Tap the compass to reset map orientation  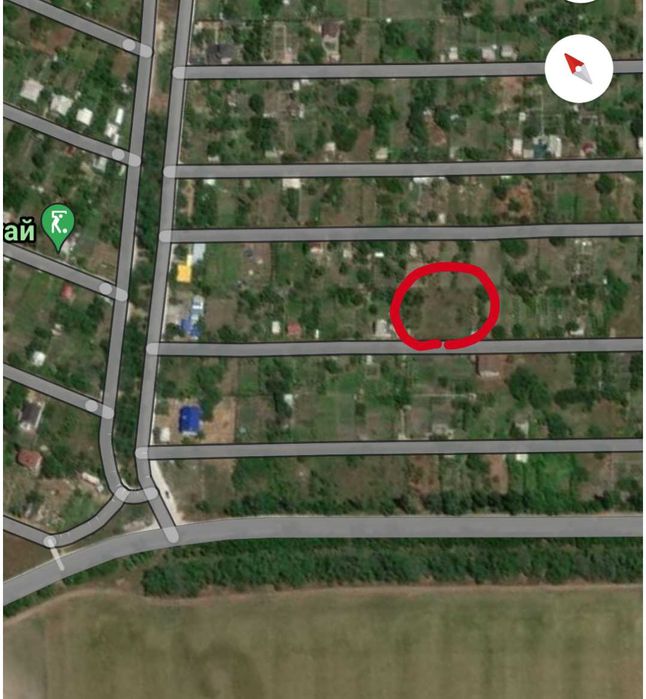[578, 69]
